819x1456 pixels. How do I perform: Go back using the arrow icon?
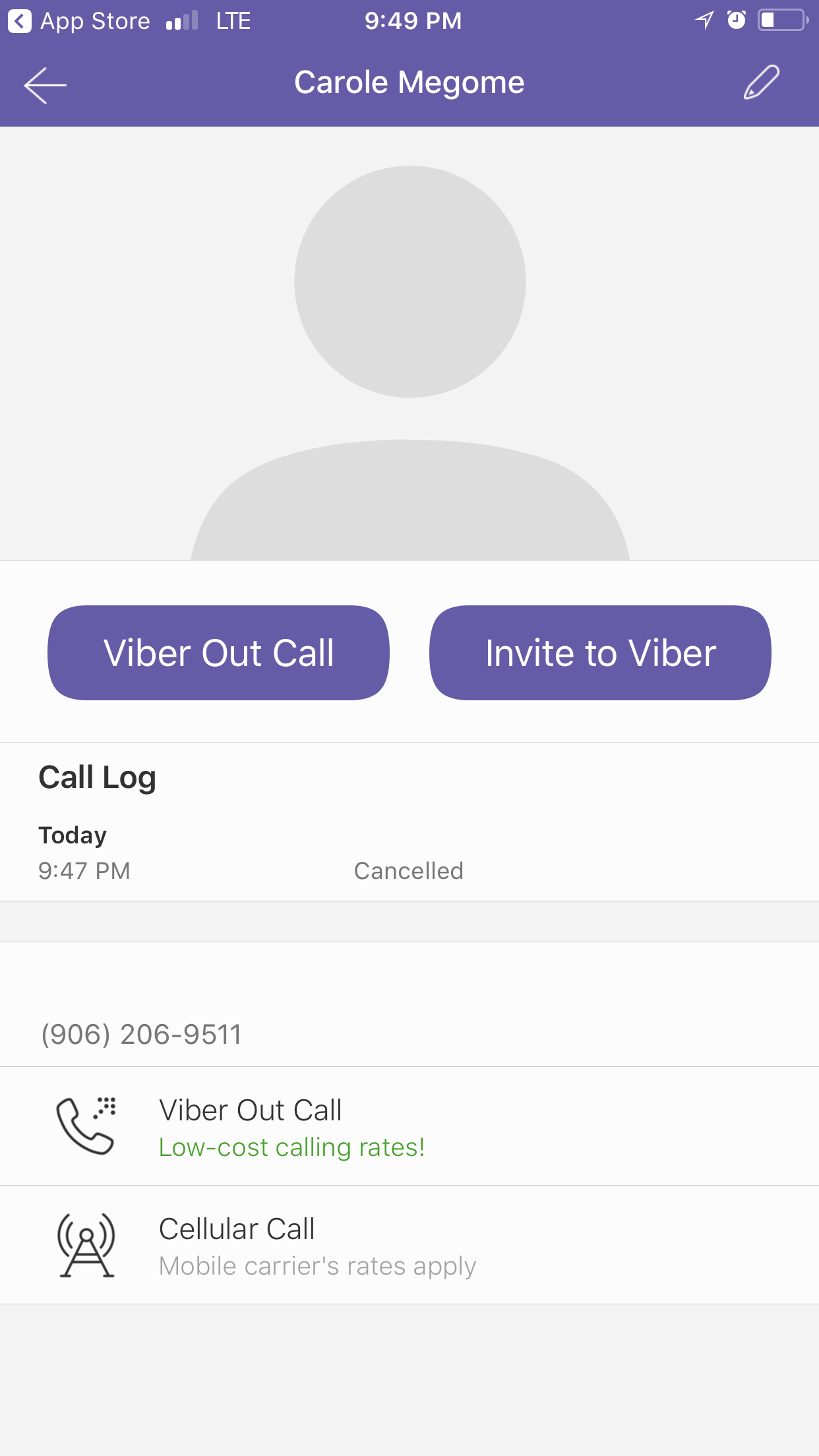point(45,84)
